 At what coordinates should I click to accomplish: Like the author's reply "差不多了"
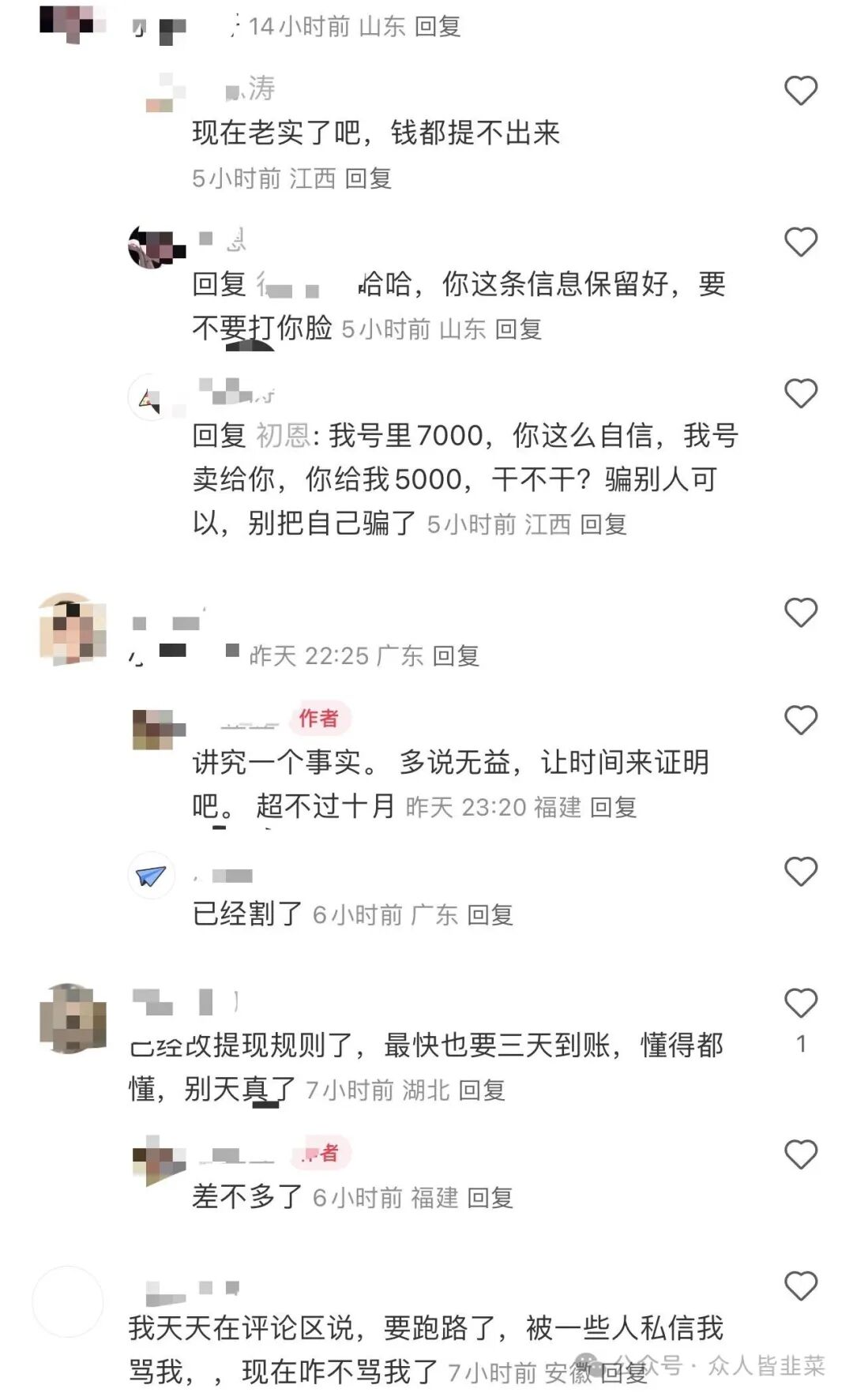pyautogui.click(x=800, y=1154)
